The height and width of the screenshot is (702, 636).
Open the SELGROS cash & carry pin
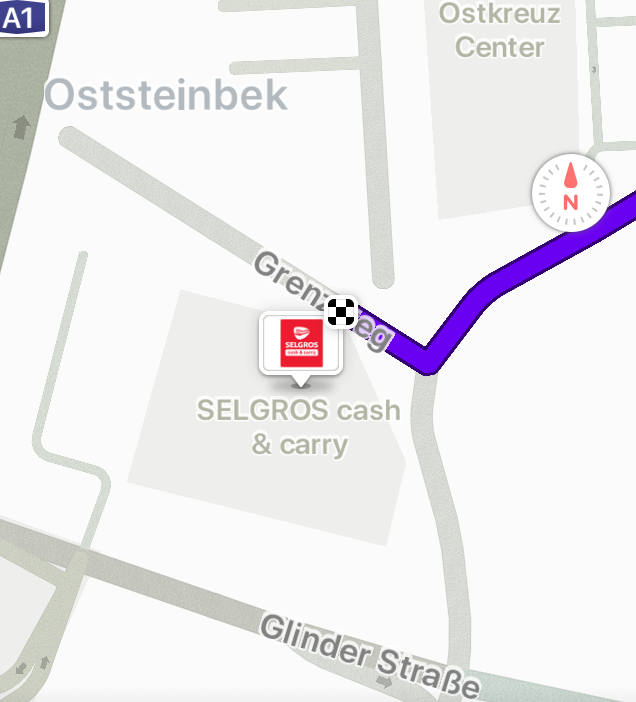point(300,343)
